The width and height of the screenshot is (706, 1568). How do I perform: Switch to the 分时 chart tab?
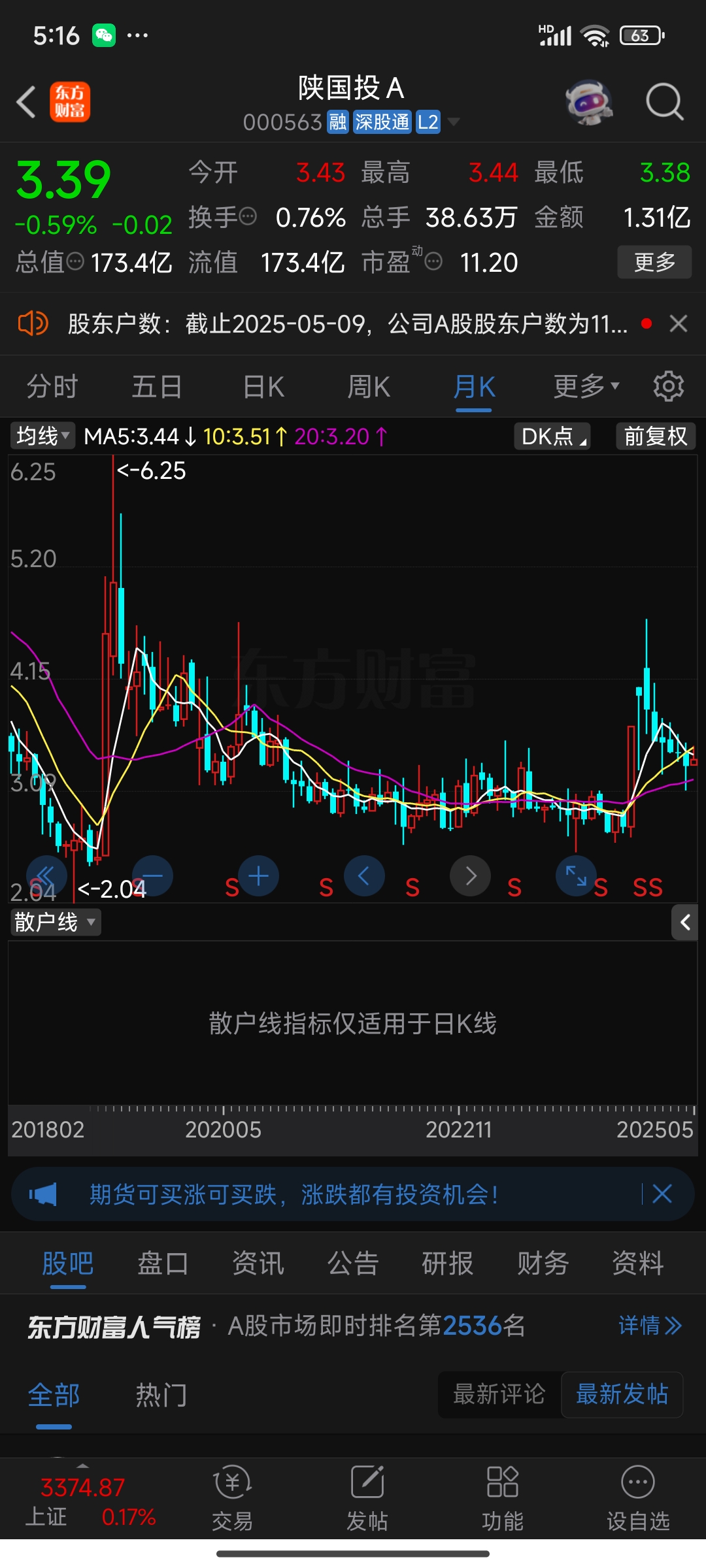52,387
